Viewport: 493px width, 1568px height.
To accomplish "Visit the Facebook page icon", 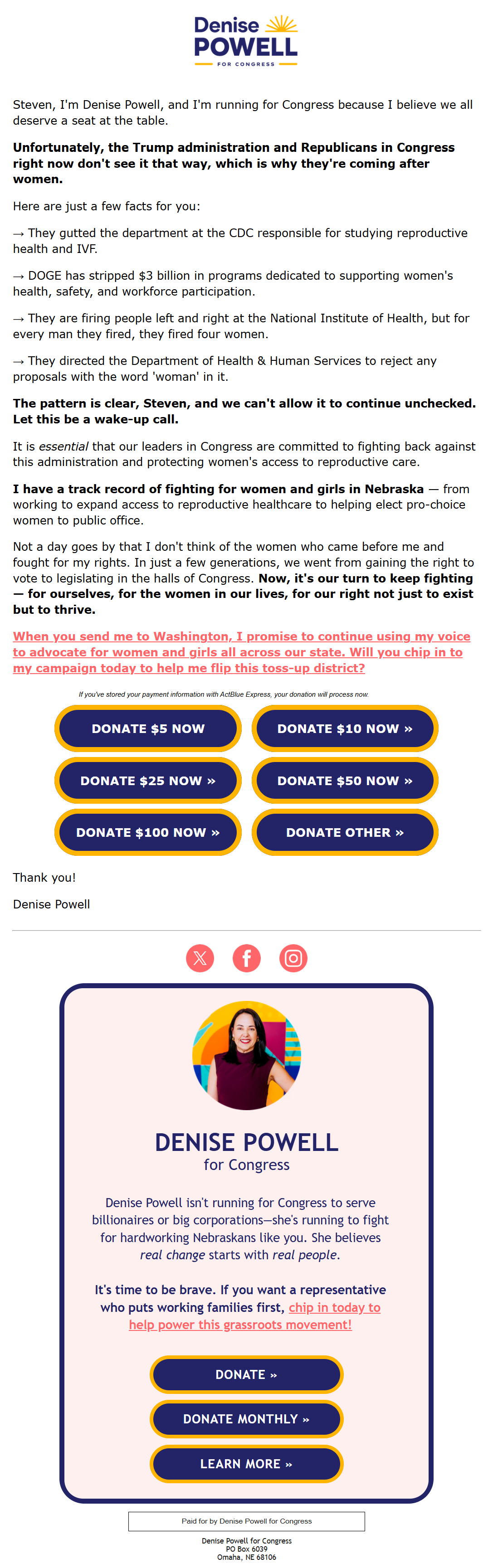I will point(247,958).
